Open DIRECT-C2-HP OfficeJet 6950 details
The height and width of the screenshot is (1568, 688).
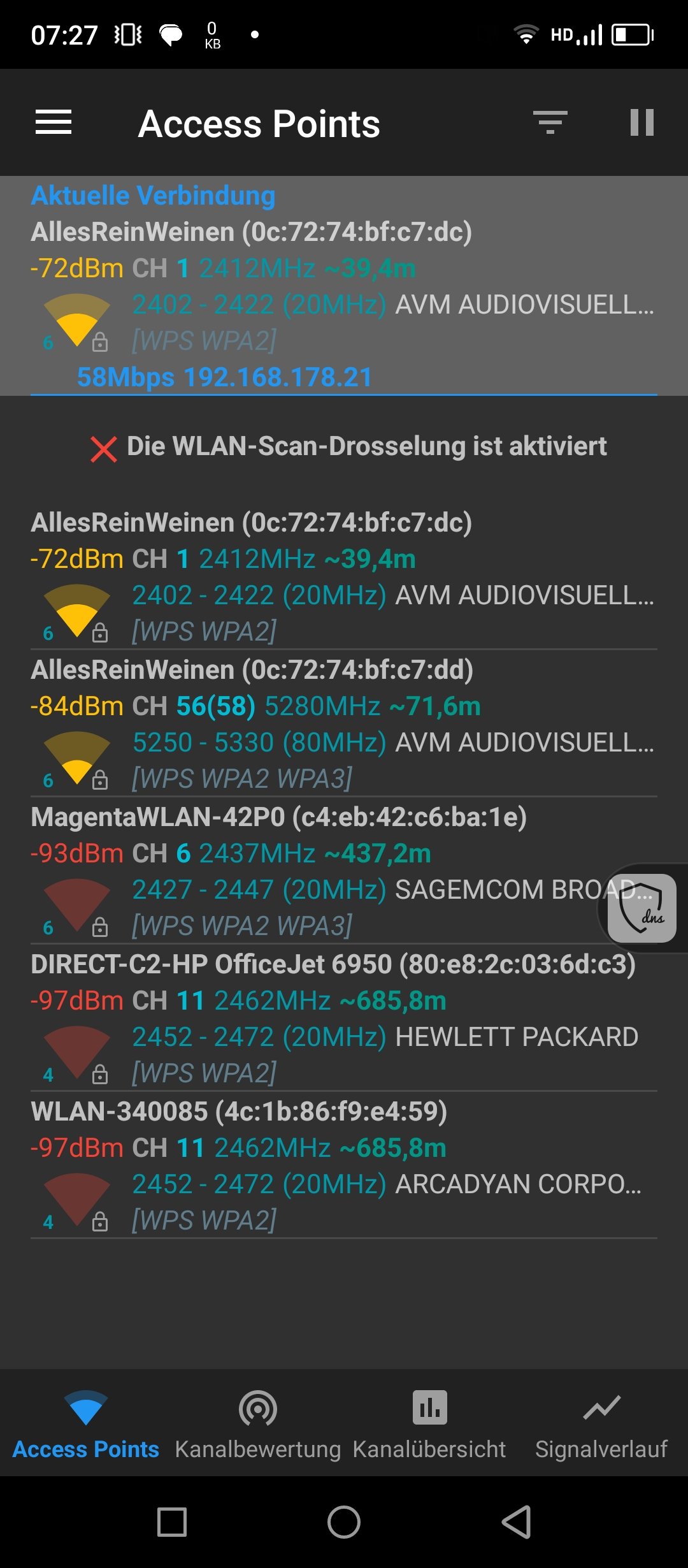[x=344, y=1019]
